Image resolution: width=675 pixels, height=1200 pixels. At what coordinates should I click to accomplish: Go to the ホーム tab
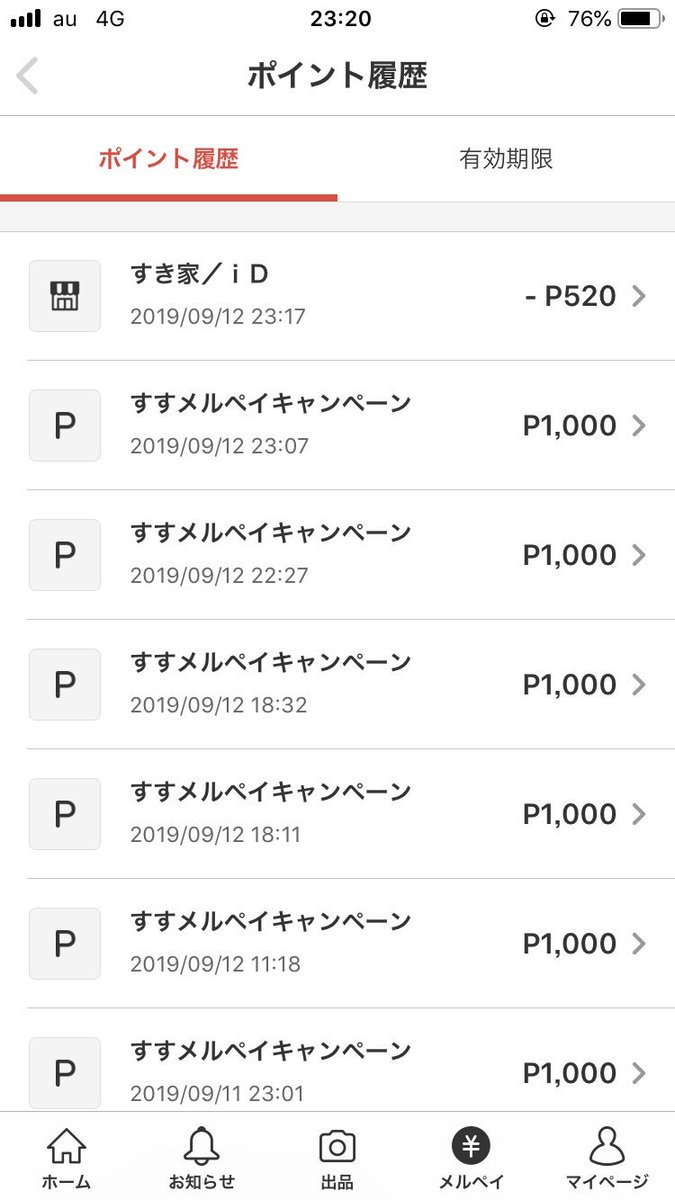click(x=67, y=1157)
